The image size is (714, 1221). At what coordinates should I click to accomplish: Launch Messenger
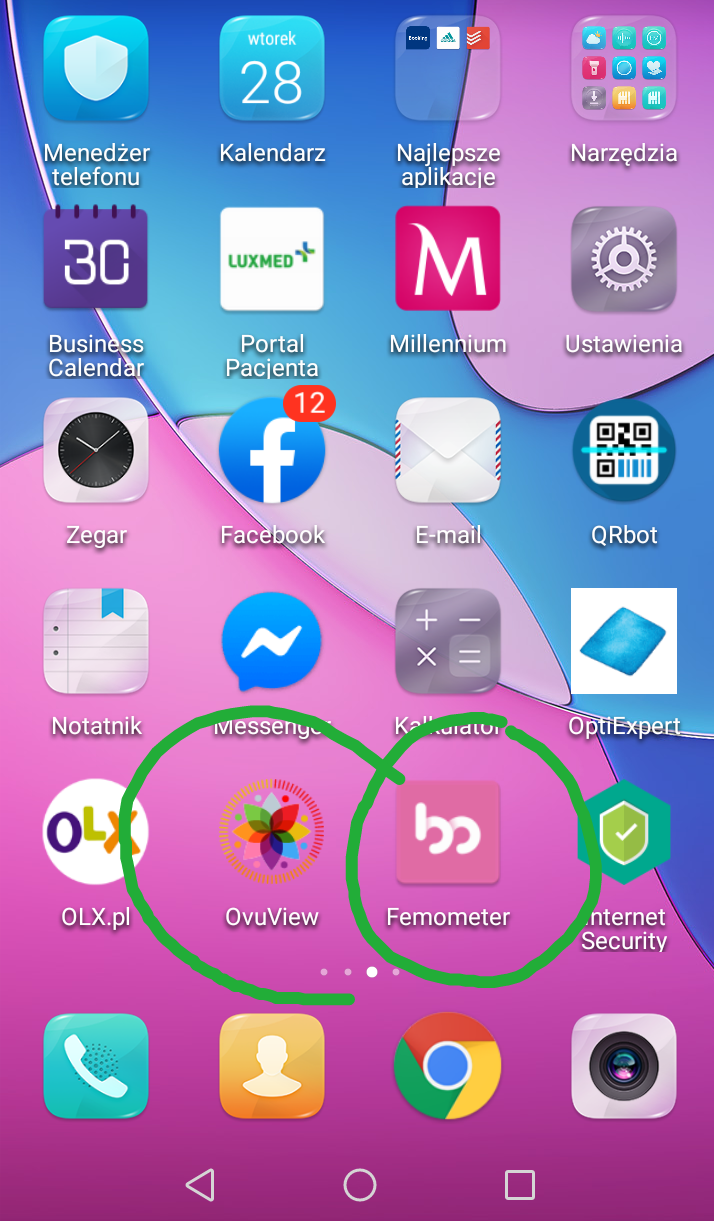pos(272,641)
